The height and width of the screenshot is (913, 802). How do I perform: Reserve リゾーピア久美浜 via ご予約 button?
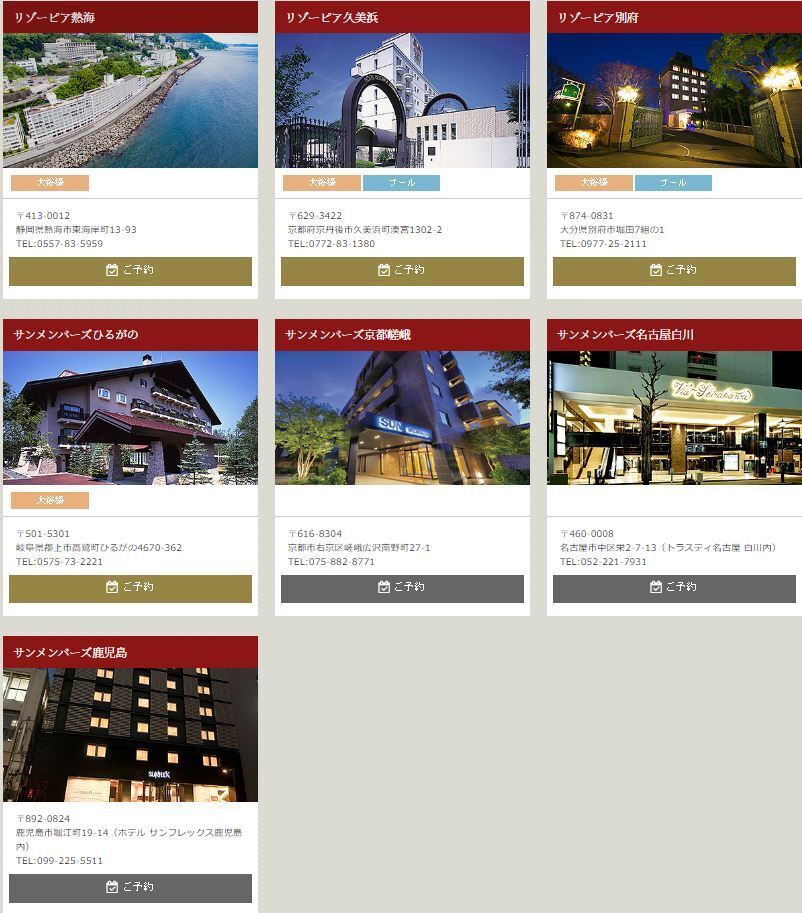[402, 271]
